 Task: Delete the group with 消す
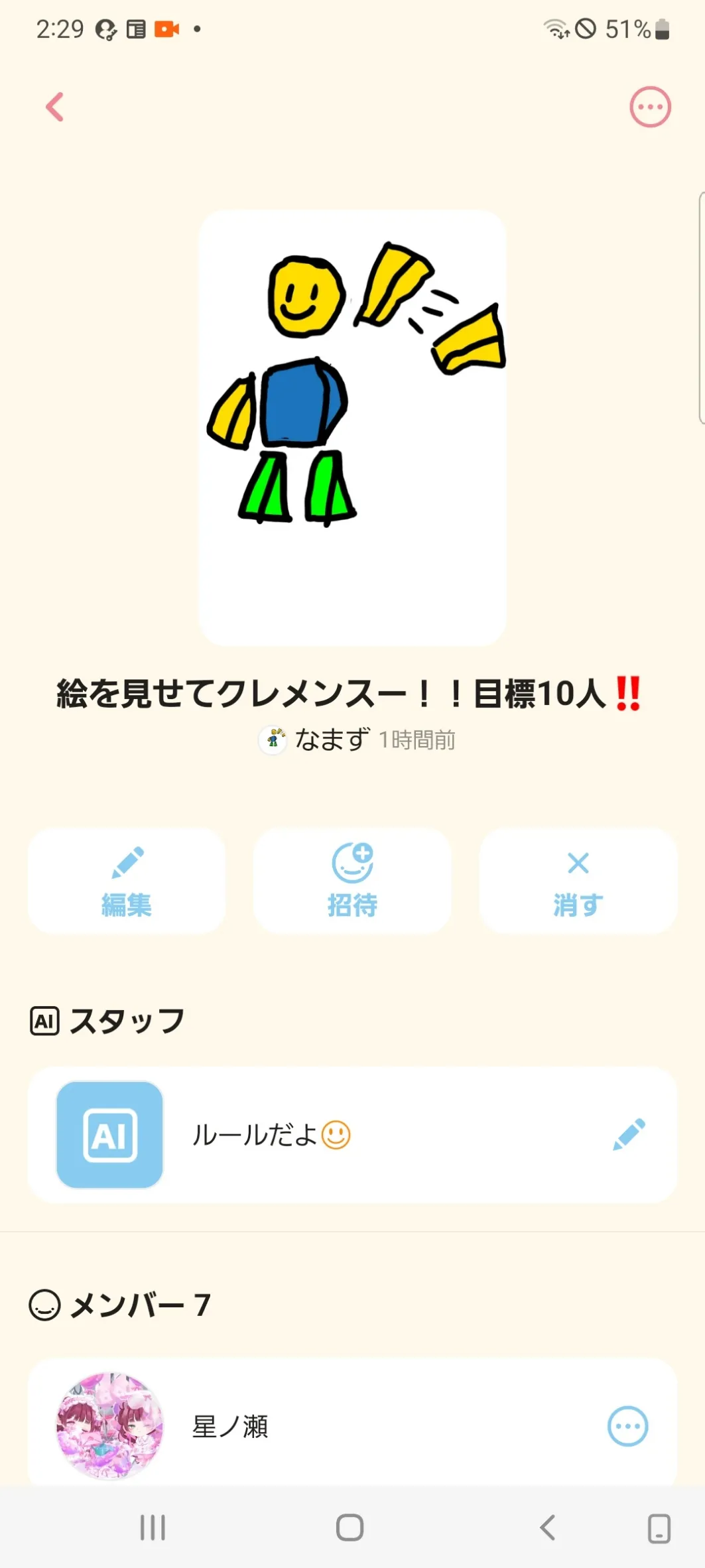coord(578,881)
